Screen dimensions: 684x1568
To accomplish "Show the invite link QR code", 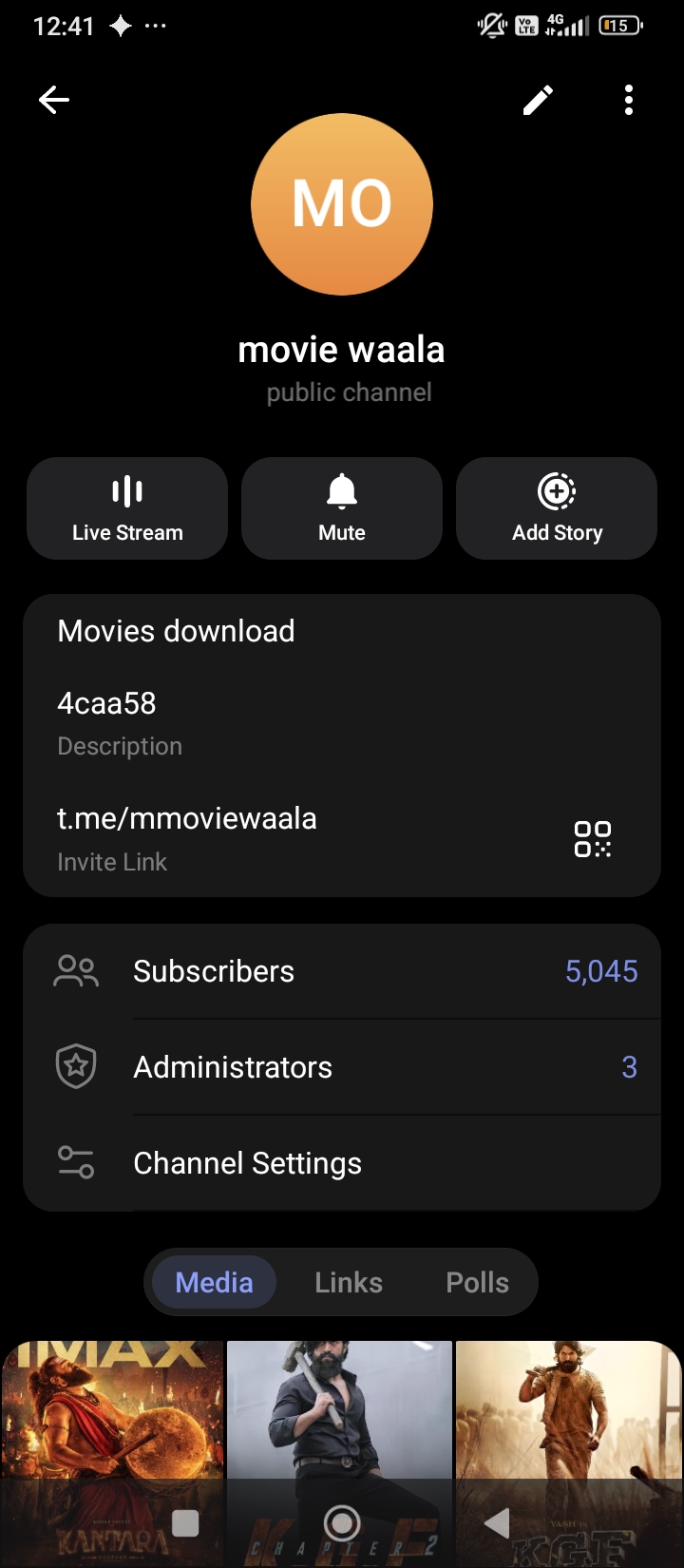I will click(x=593, y=839).
